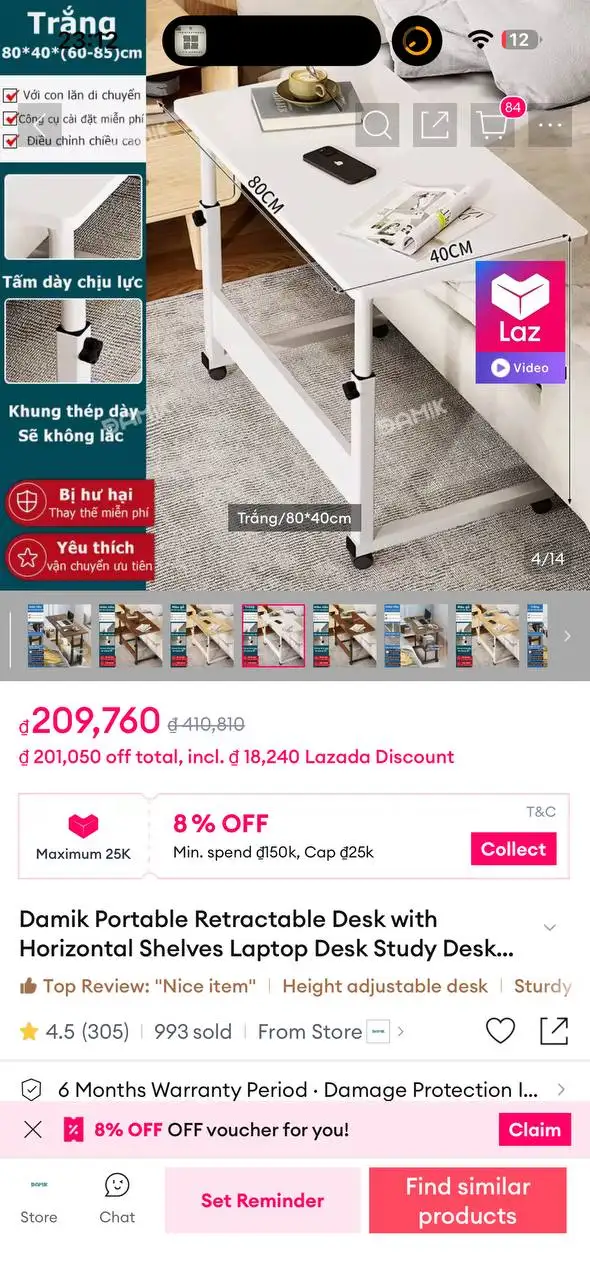Expand the full product title
The height and width of the screenshot is (1280, 590).
click(x=549, y=928)
